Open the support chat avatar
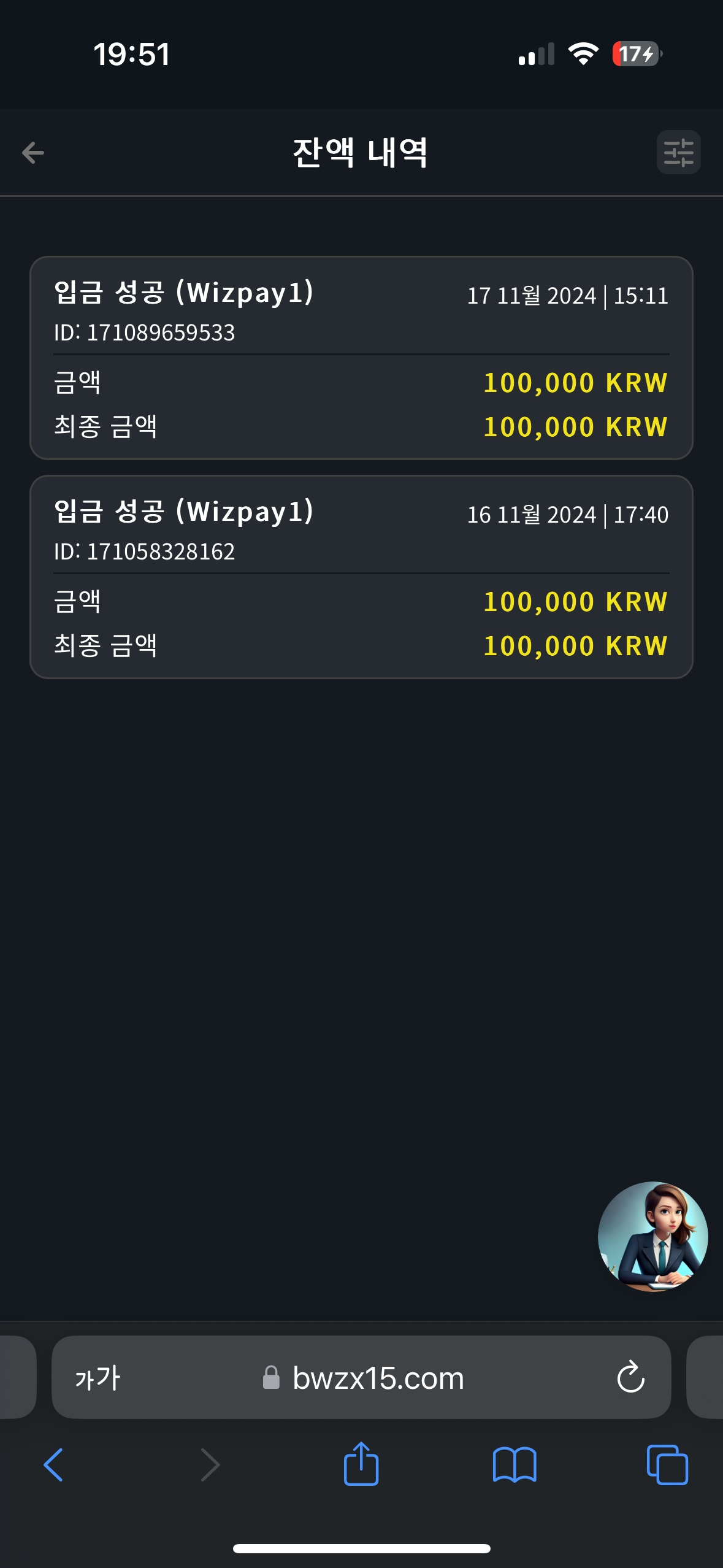 tap(652, 1236)
